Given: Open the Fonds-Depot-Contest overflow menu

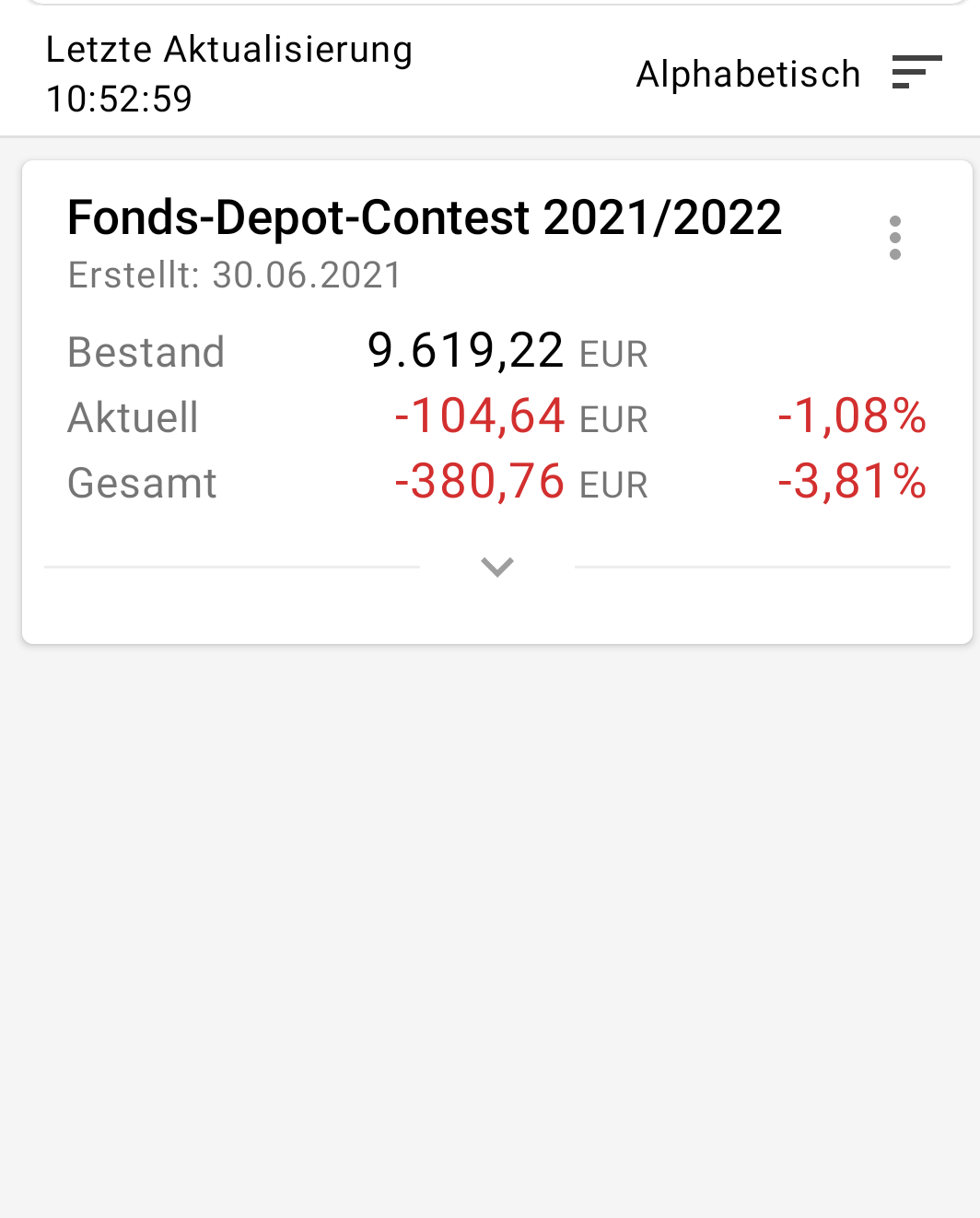Looking at the screenshot, I should pyautogui.click(x=894, y=238).
